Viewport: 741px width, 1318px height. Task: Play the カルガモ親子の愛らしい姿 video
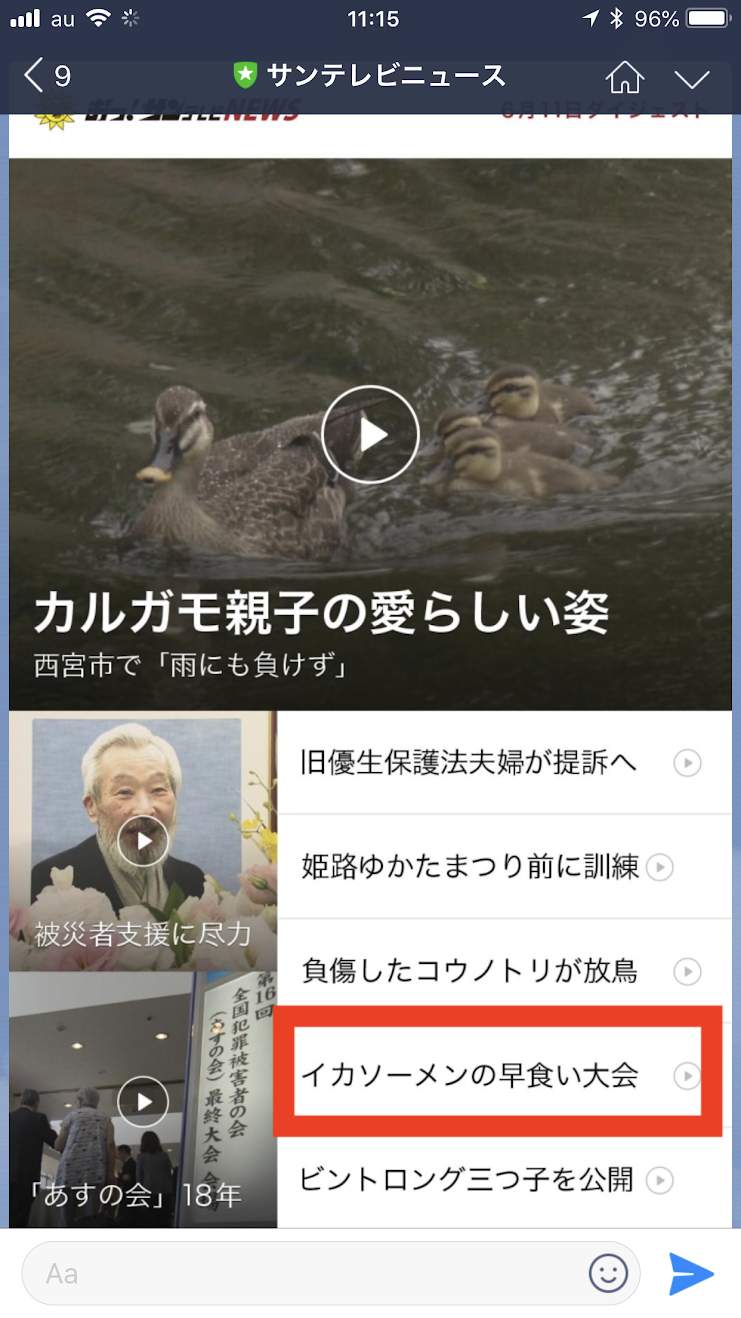pyautogui.click(x=370, y=434)
